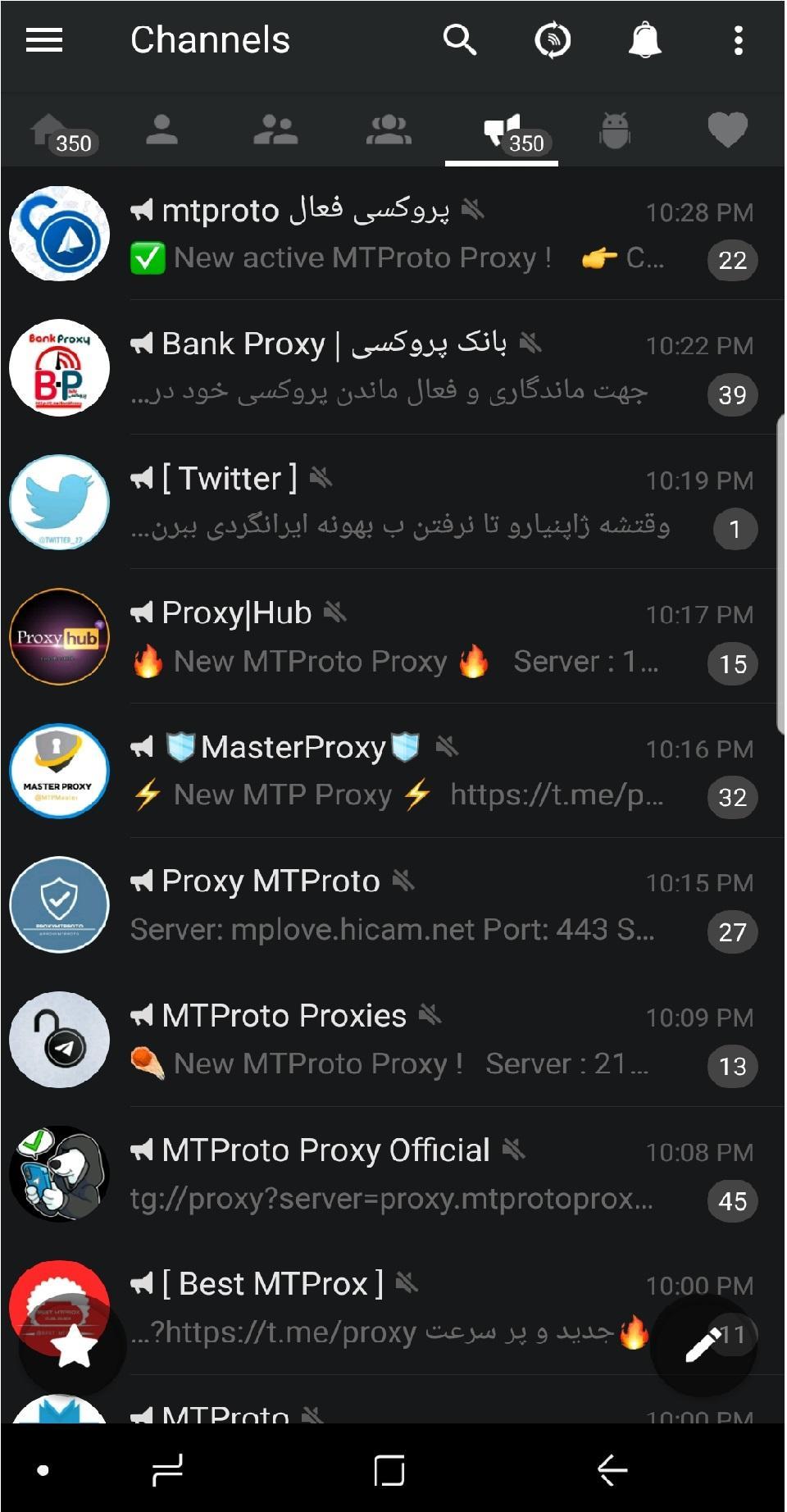Open search in Channels

[x=459, y=39]
